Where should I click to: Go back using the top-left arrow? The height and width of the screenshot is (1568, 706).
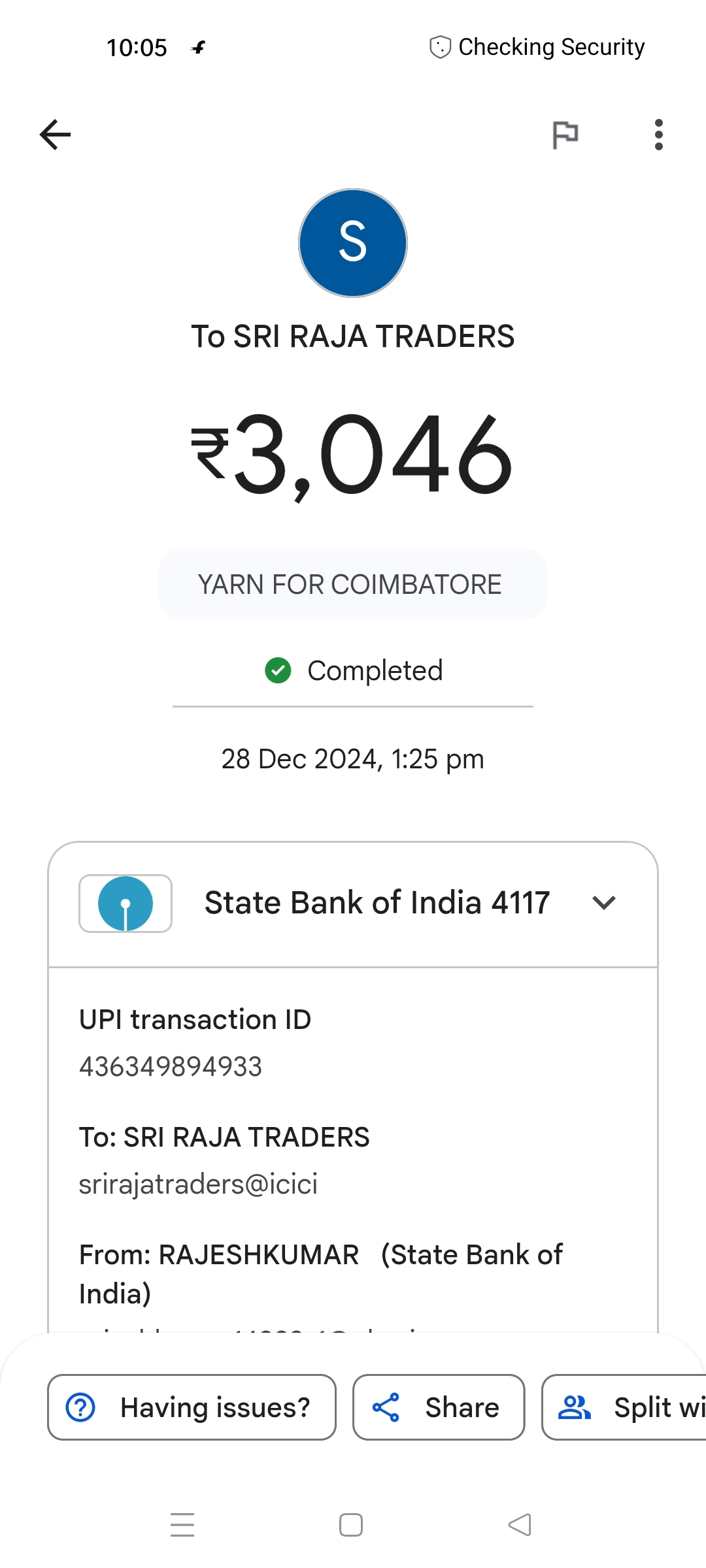[x=55, y=135]
